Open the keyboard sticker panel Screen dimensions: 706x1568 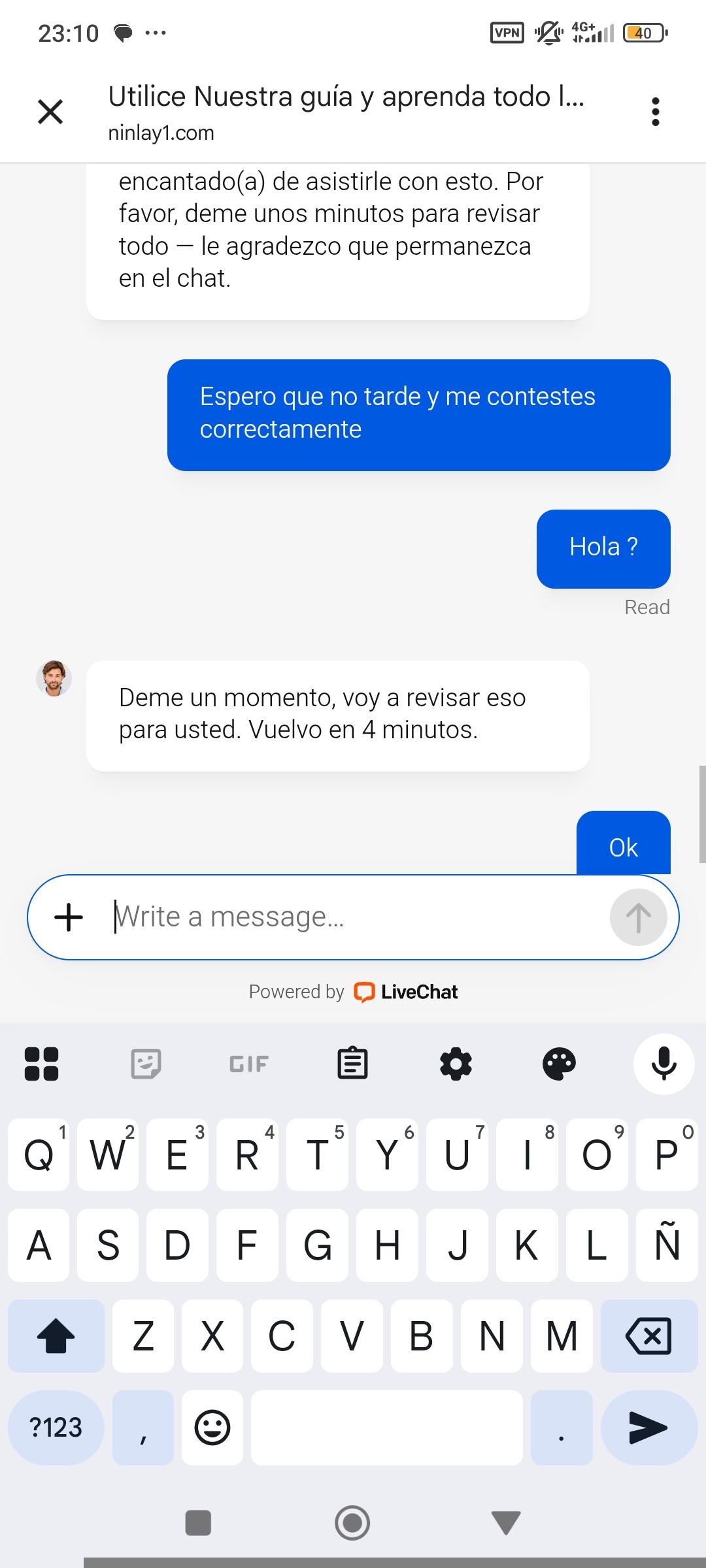[x=146, y=1064]
